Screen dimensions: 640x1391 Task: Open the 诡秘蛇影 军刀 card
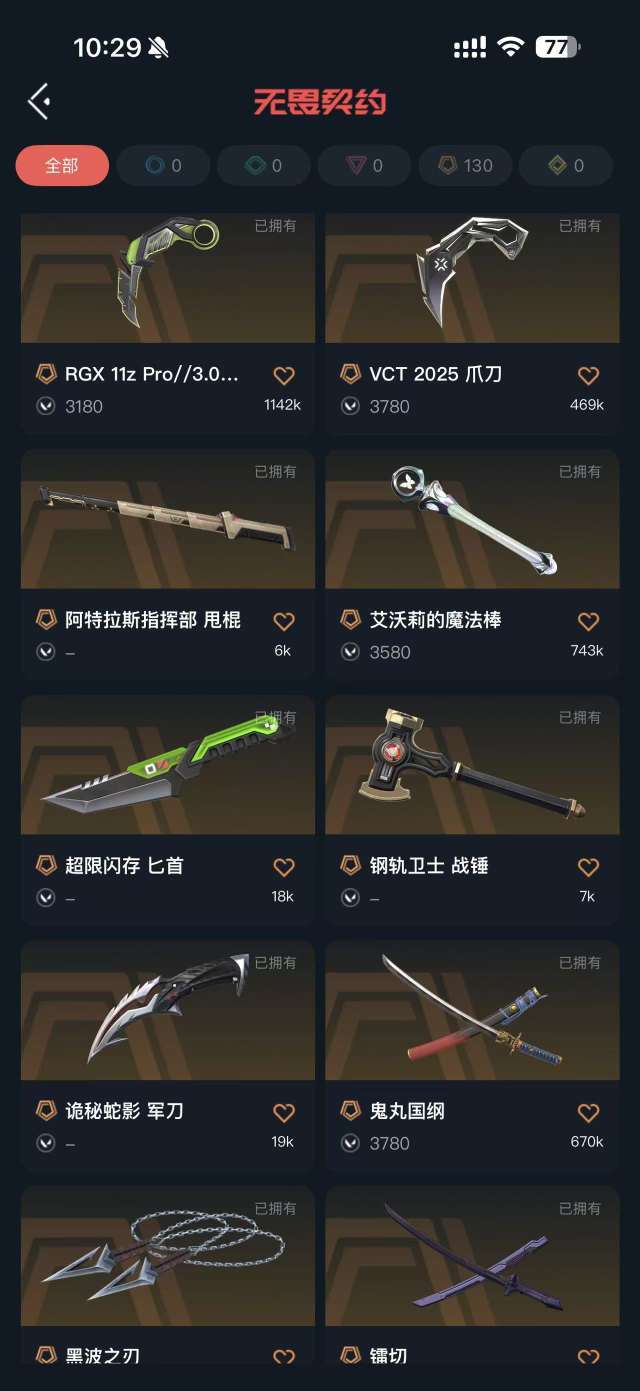pyautogui.click(x=168, y=1055)
